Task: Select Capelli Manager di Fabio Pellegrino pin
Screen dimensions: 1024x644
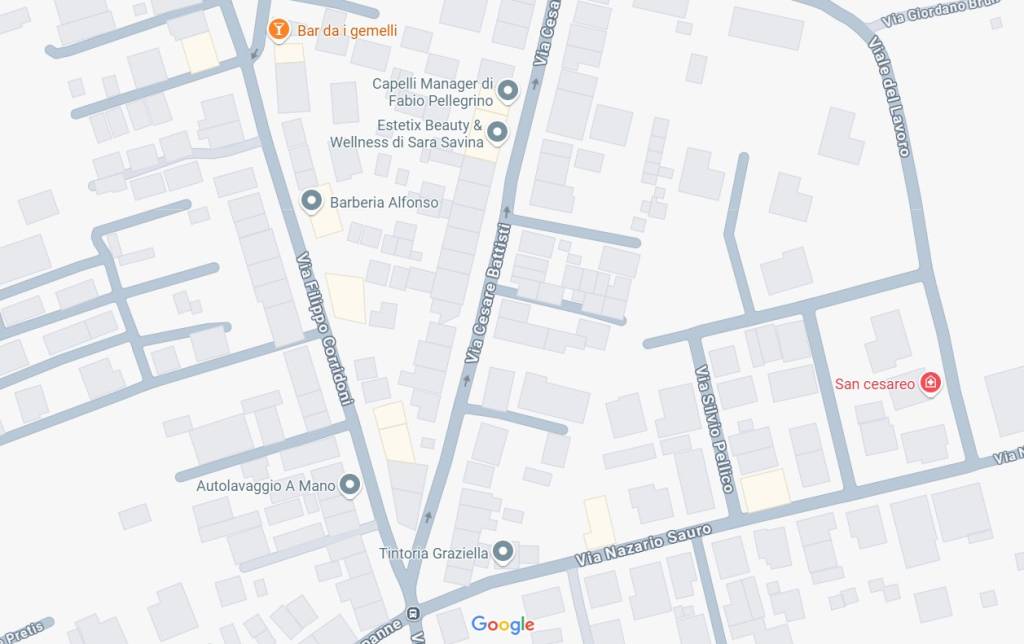Action: coord(508,92)
